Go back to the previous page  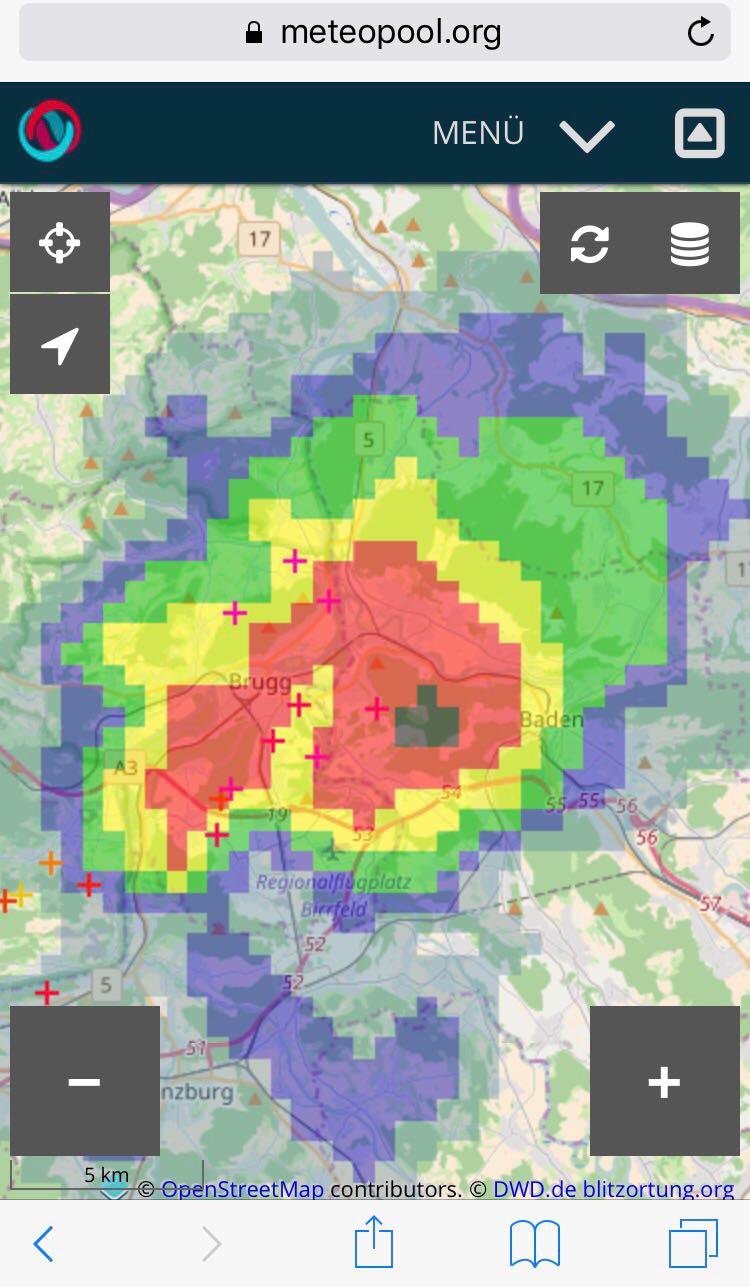point(43,1245)
